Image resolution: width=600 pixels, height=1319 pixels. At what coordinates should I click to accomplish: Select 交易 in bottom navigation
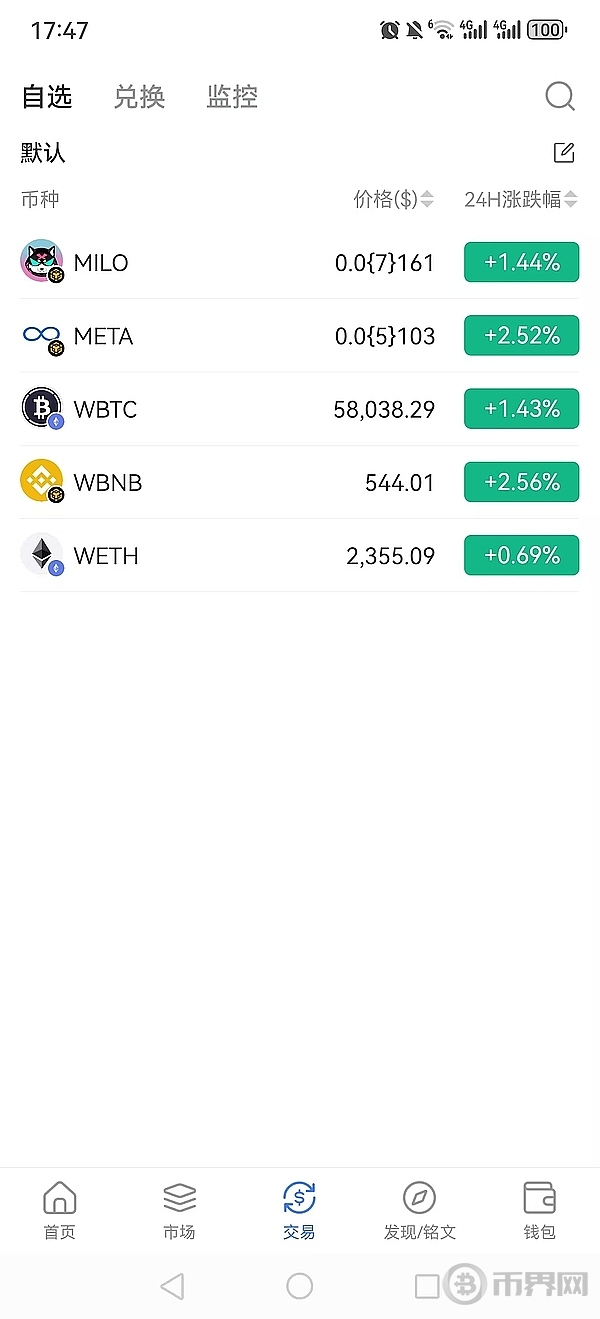tap(300, 1210)
